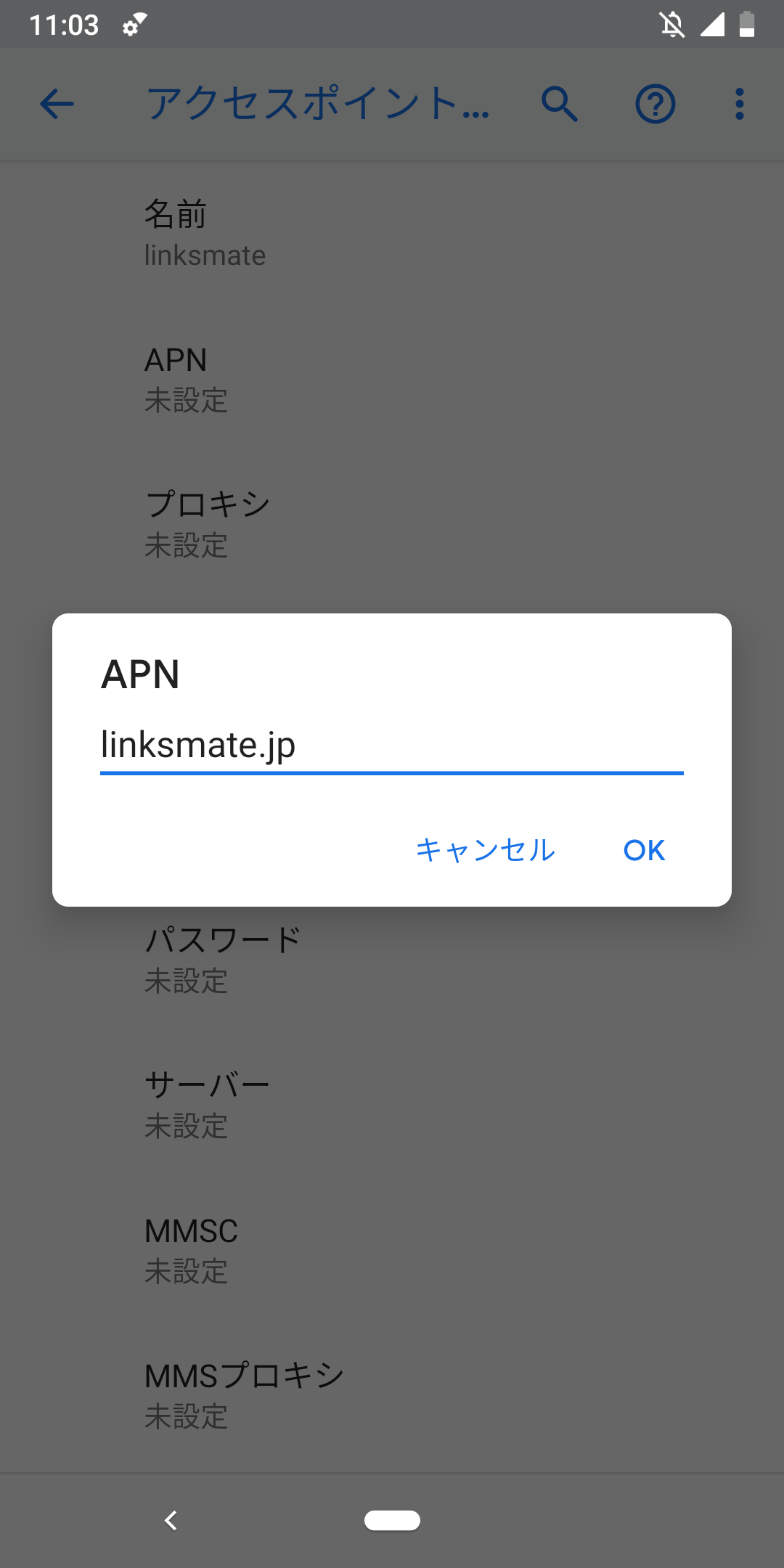
Task: Tap the battery icon in the status bar
Action: tap(748, 24)
